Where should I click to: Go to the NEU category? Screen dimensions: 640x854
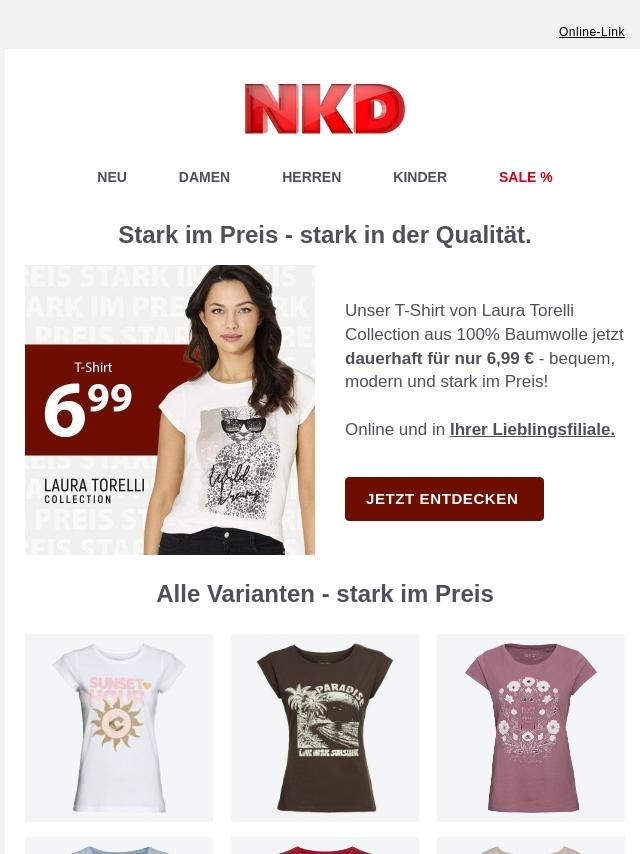tap(112, 177)
